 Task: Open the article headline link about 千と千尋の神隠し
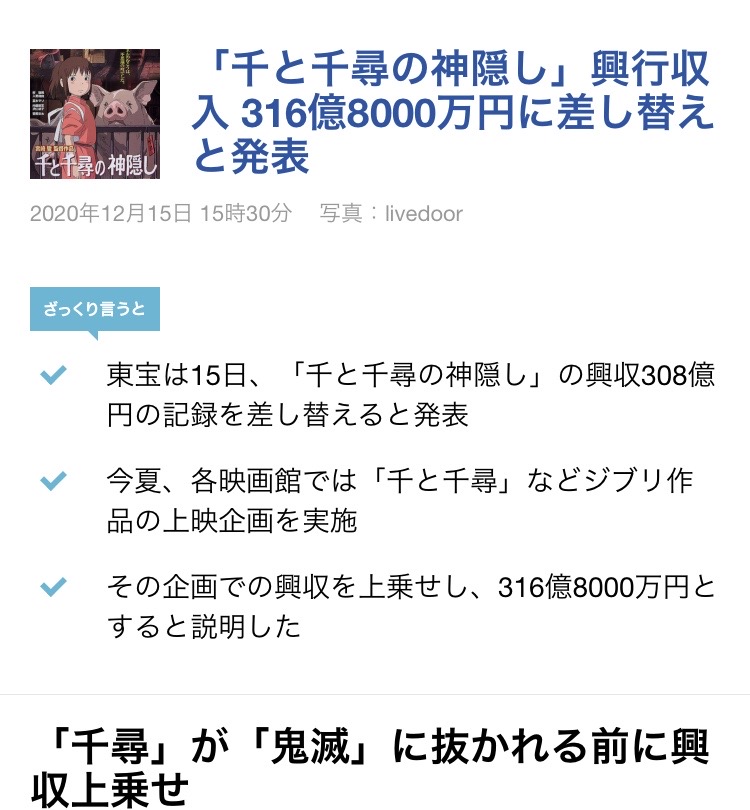[x=452, y=113]
